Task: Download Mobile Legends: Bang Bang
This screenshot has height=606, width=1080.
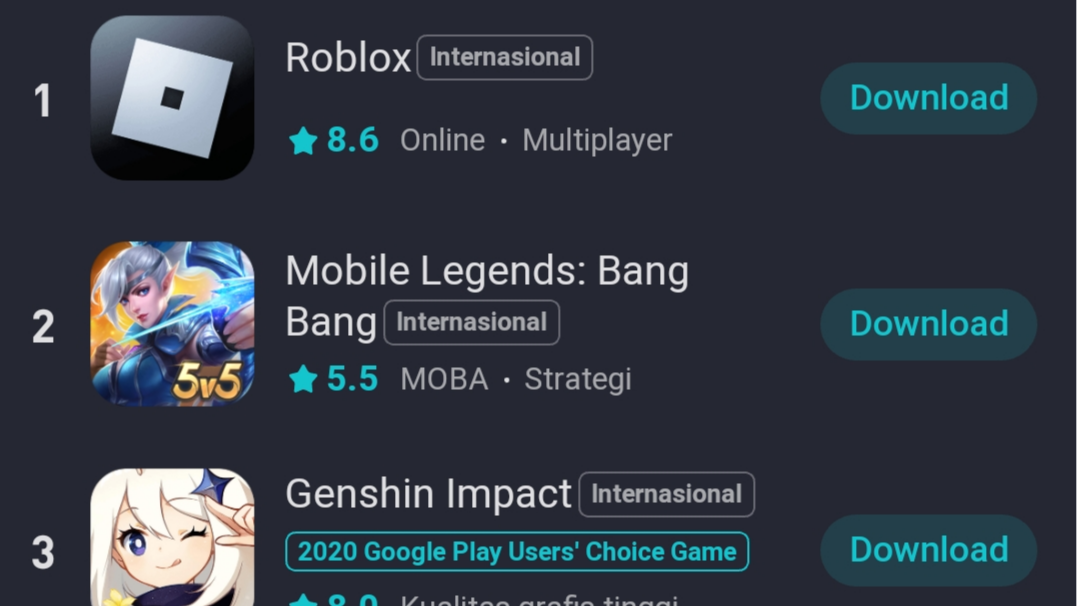Action: [928, 324]
